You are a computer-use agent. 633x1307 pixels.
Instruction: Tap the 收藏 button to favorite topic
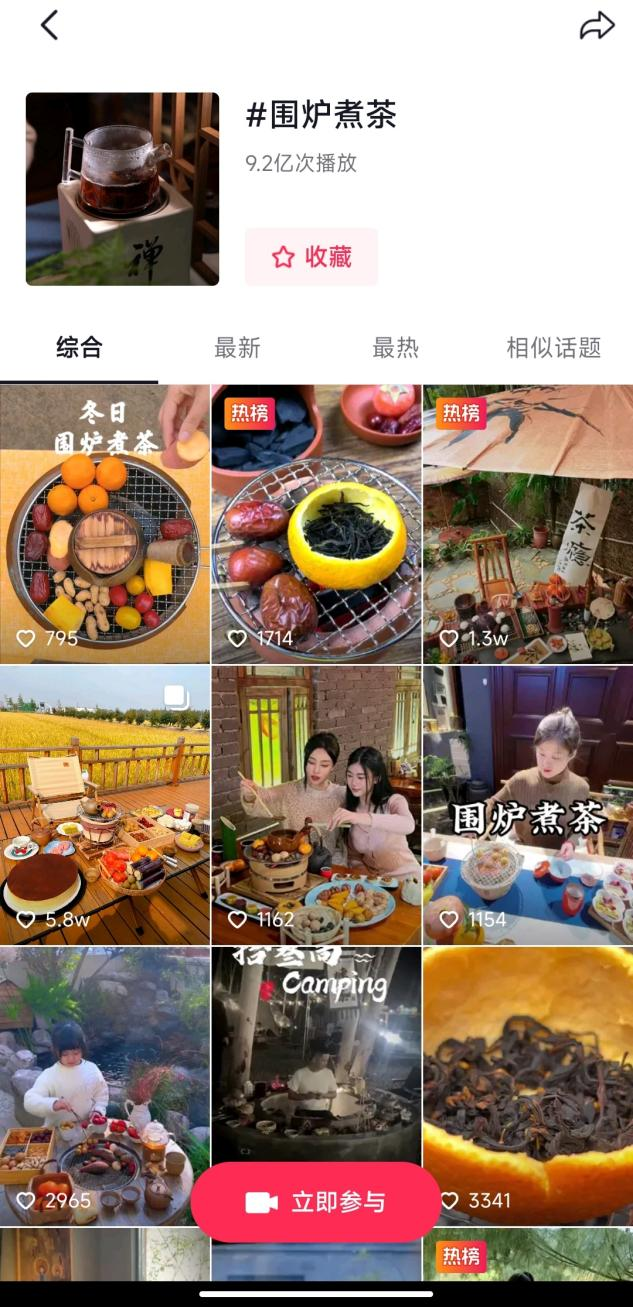pyautogui.click(x=311, y=257)
